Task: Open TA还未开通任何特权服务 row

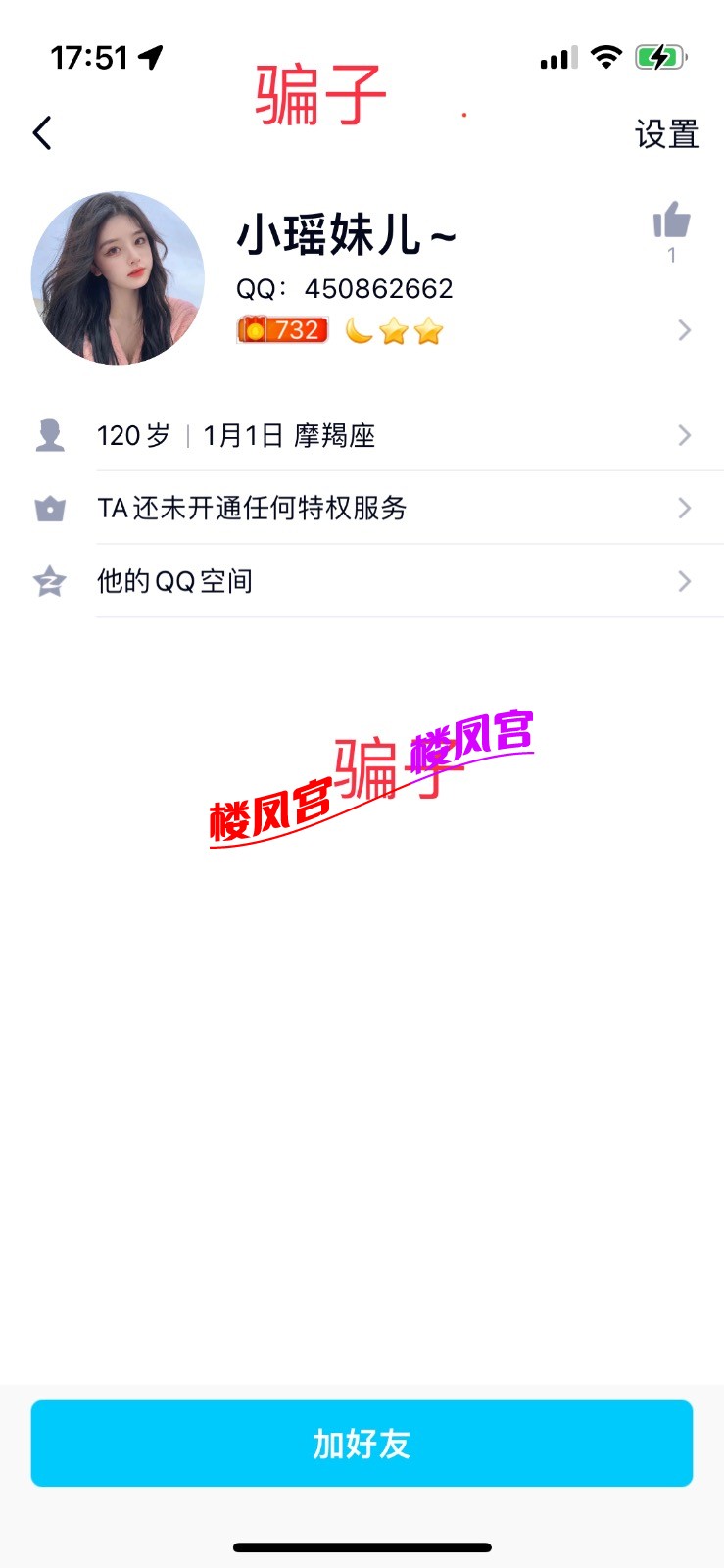Action: (362, 508)
